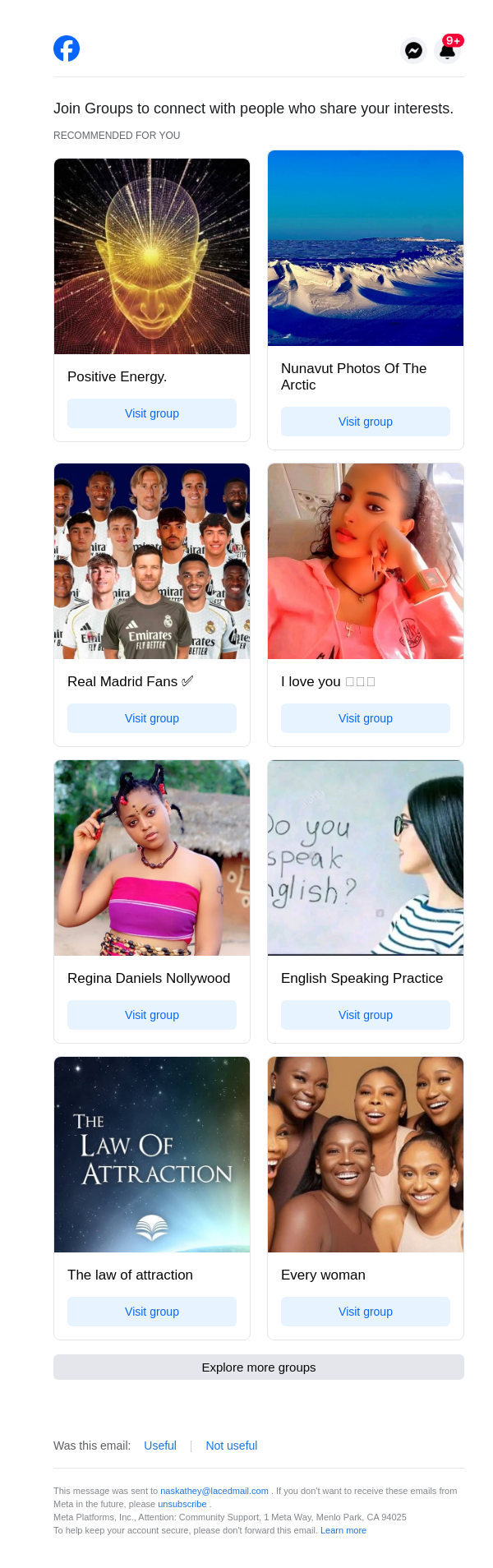Tap the unsubscribe link

[x=182, y=1504]
